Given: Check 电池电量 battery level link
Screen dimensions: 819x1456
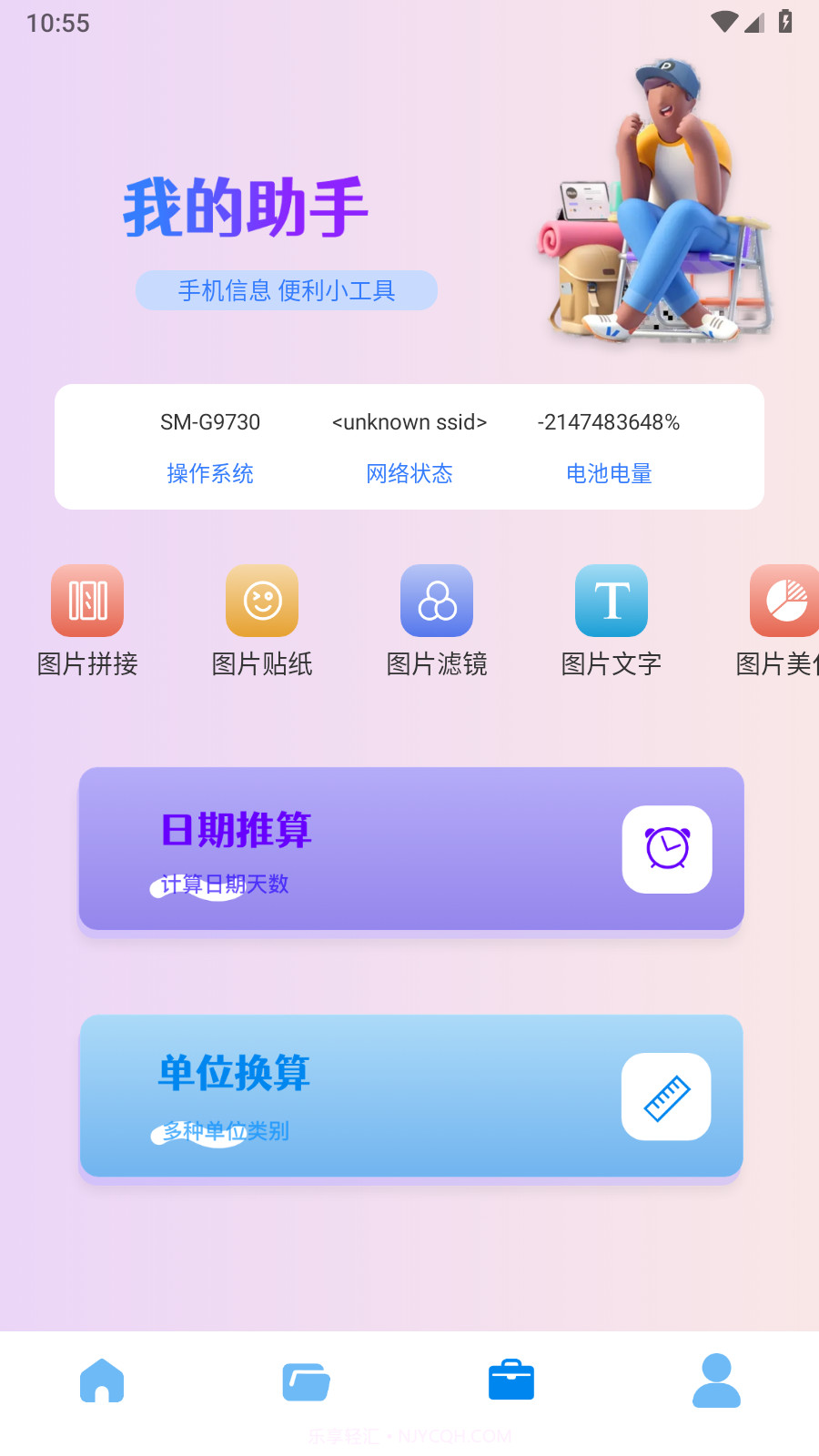Looking at the screenshot, I should click(x=609, y=473).
